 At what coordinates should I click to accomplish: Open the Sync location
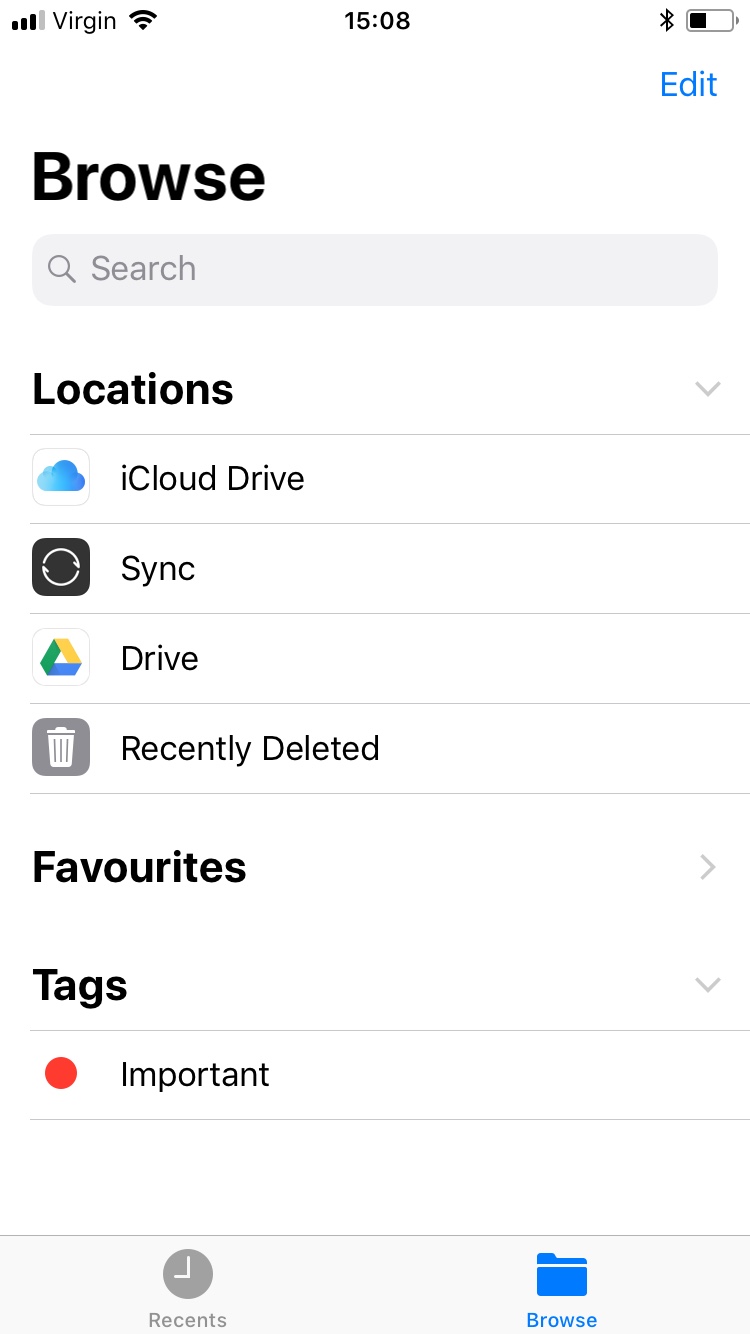[x=390, y=568]
